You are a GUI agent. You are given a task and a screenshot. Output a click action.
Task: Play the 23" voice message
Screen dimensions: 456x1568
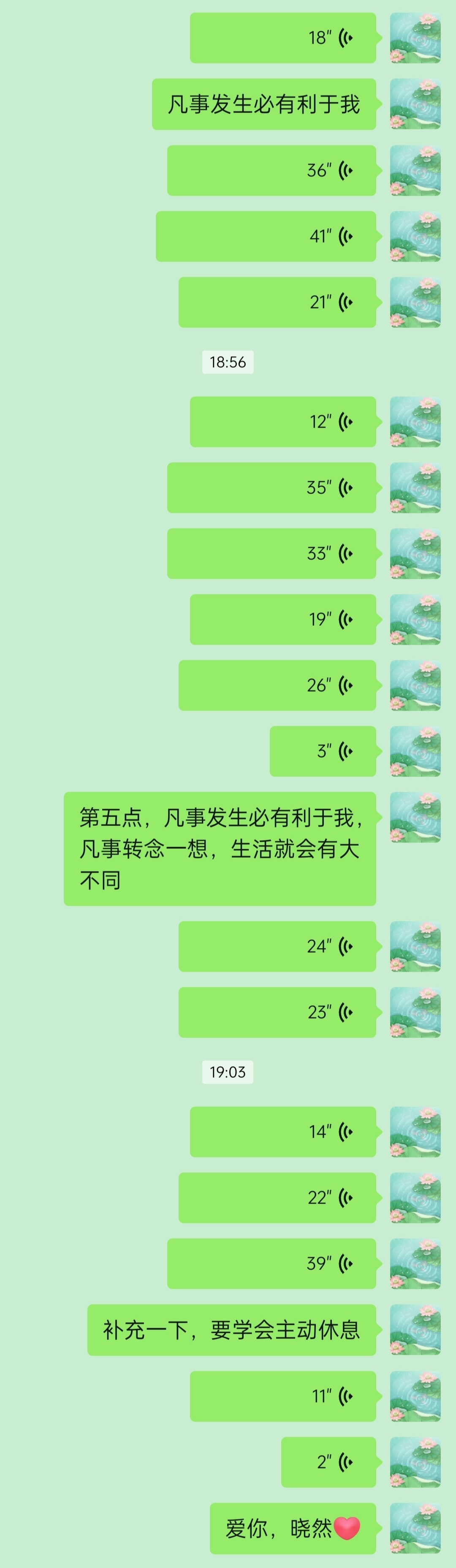click(x=277, y=1012)
